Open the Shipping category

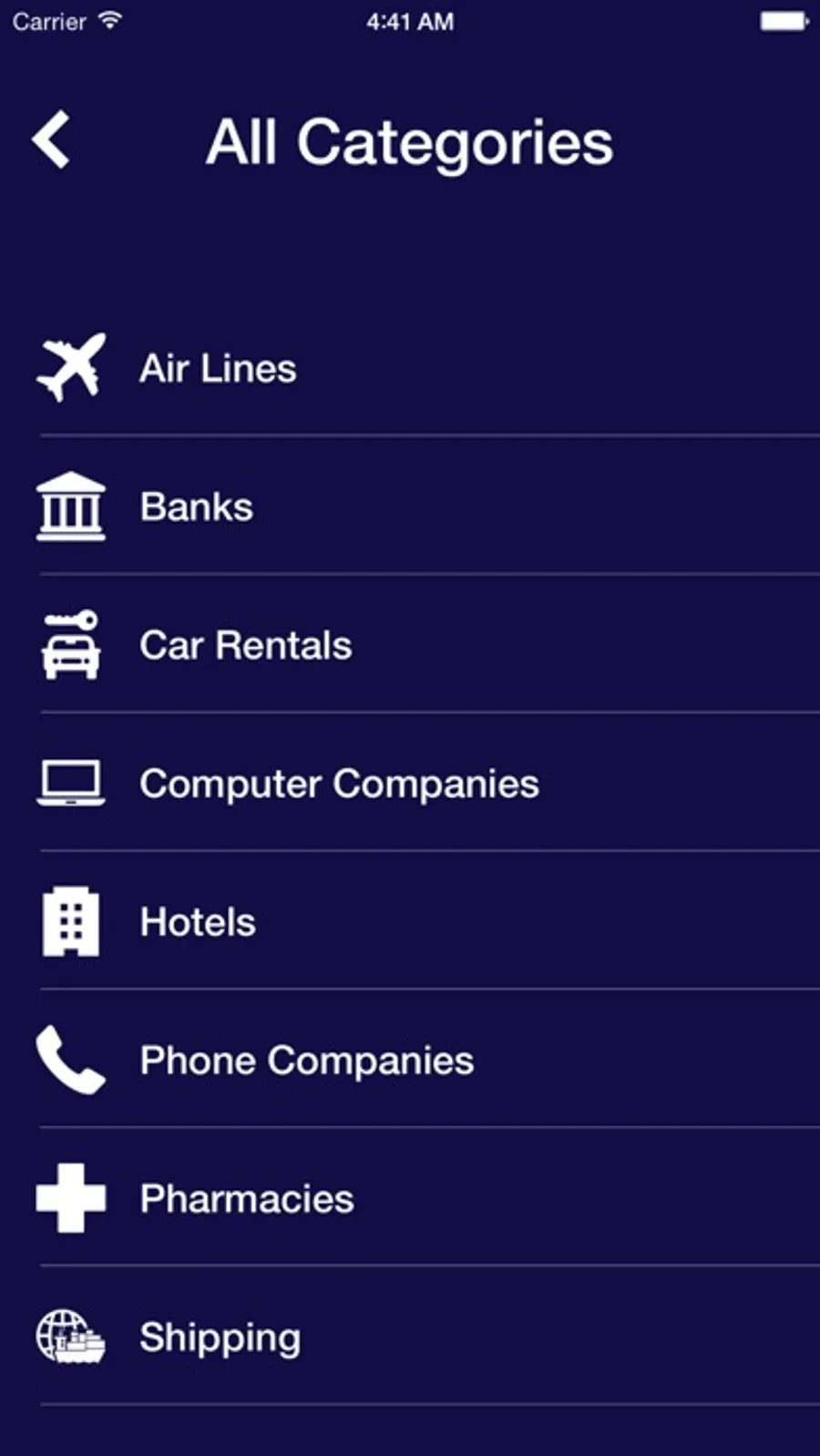(410, 1338)
